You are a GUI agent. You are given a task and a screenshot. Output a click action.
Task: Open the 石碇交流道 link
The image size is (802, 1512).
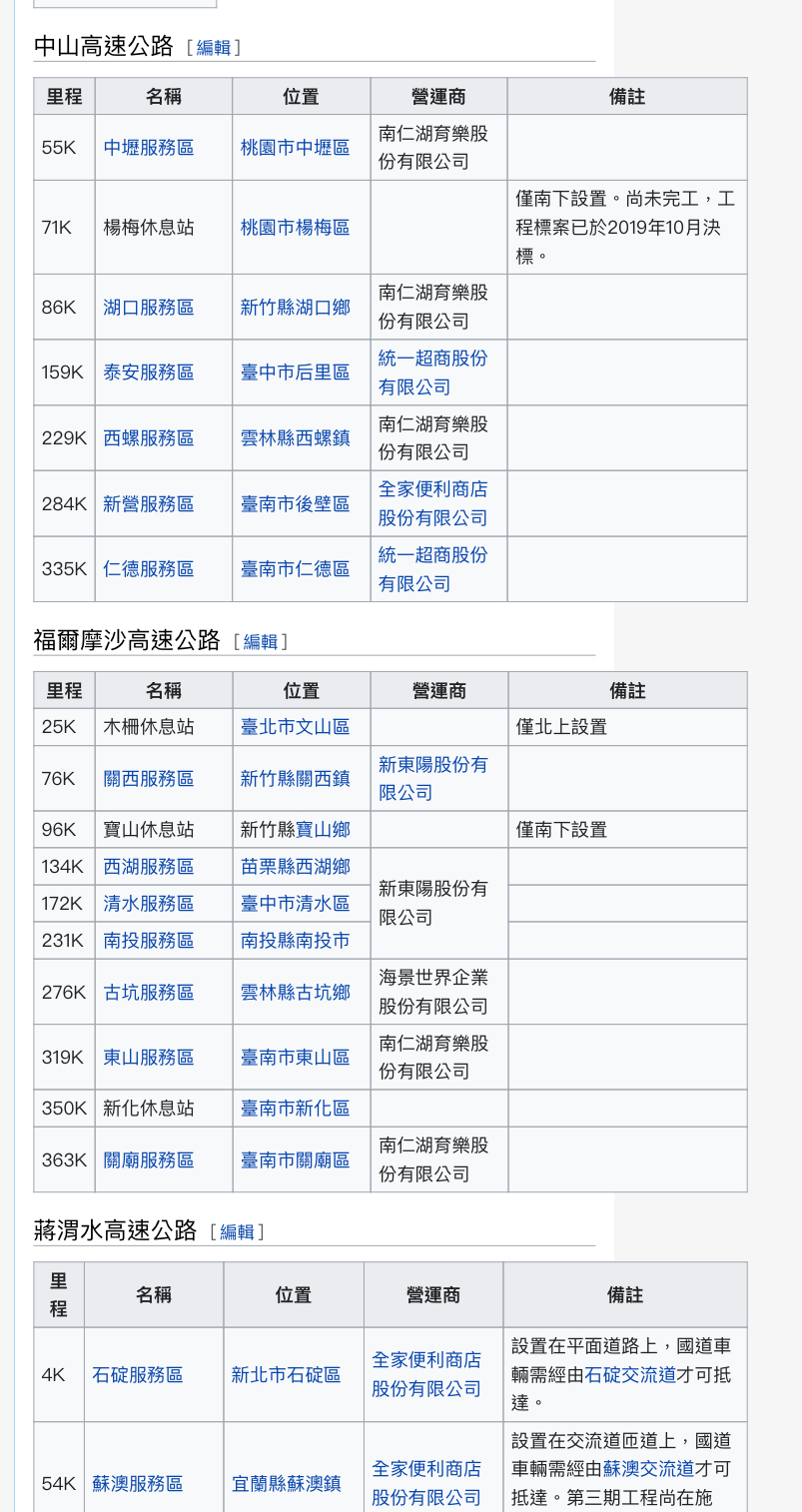click(630, 1375)
